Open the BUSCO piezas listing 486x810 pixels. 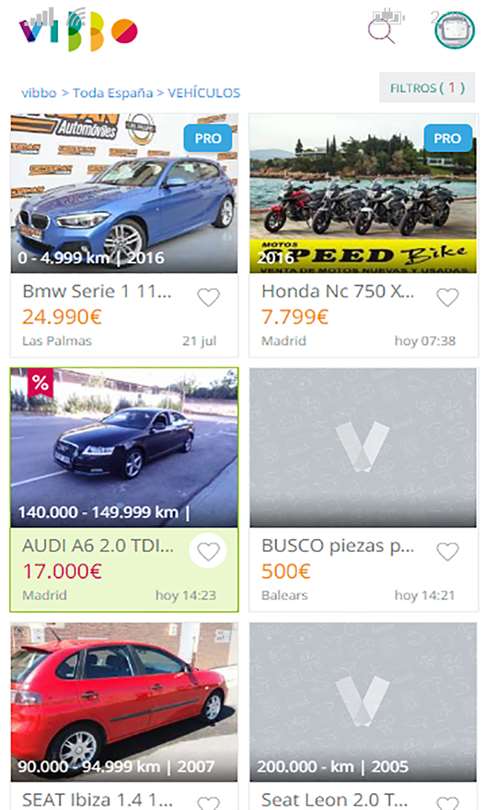(x=363, y=490)
